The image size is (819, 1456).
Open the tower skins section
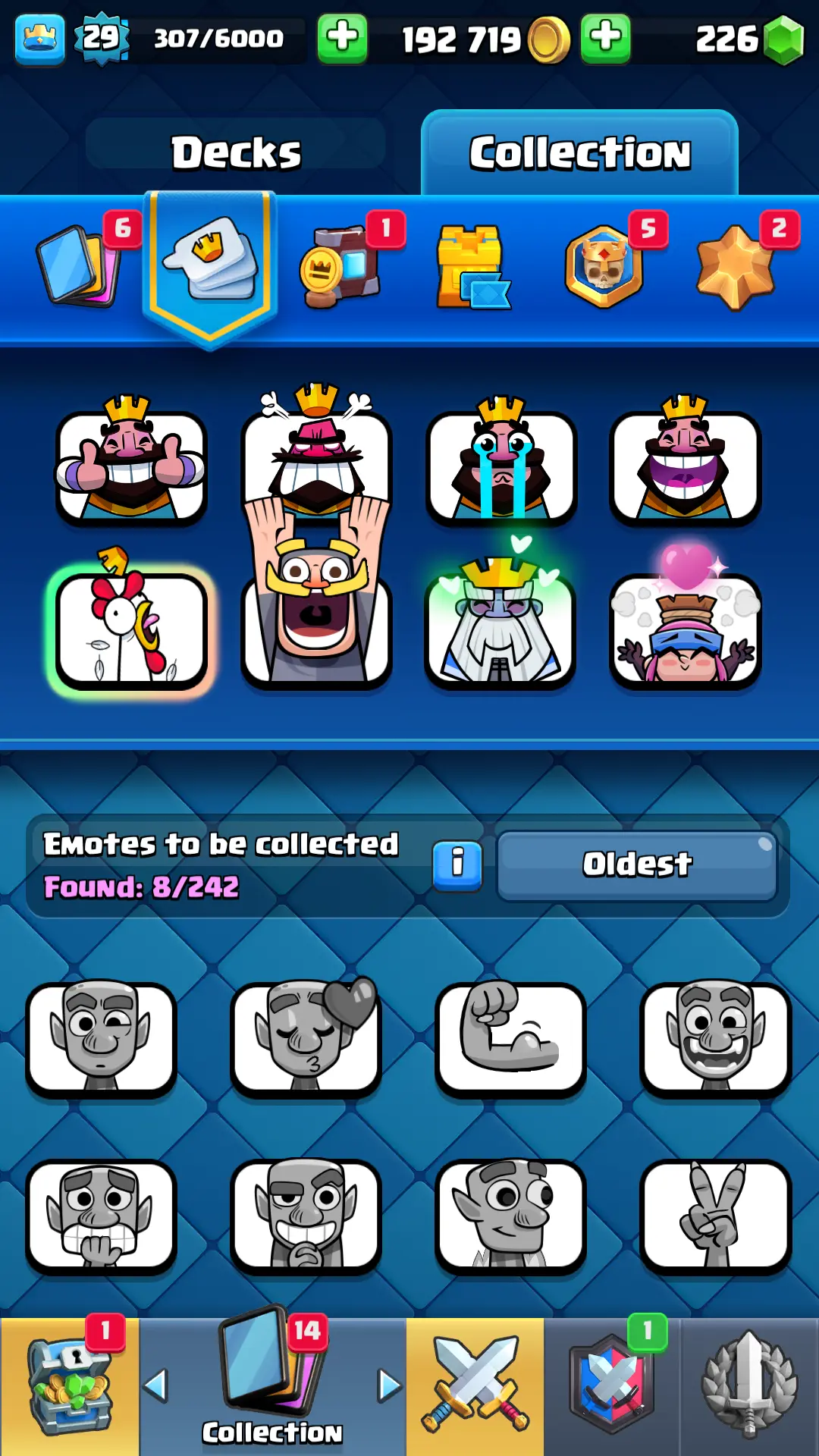(472, 267)
